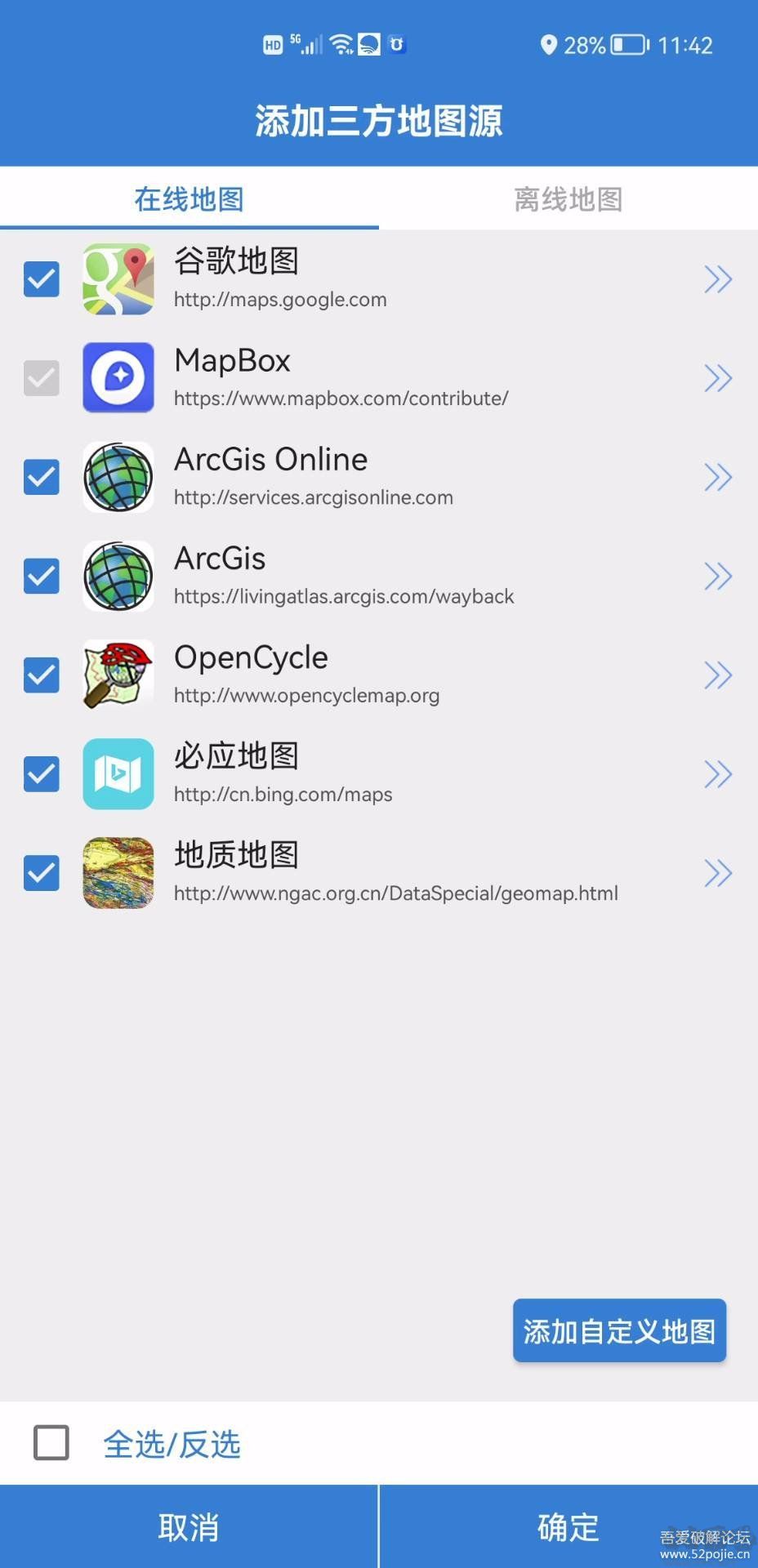Switch to the 离线地图 tab
Screen dimensions: 758x1568
pos(568,198)
